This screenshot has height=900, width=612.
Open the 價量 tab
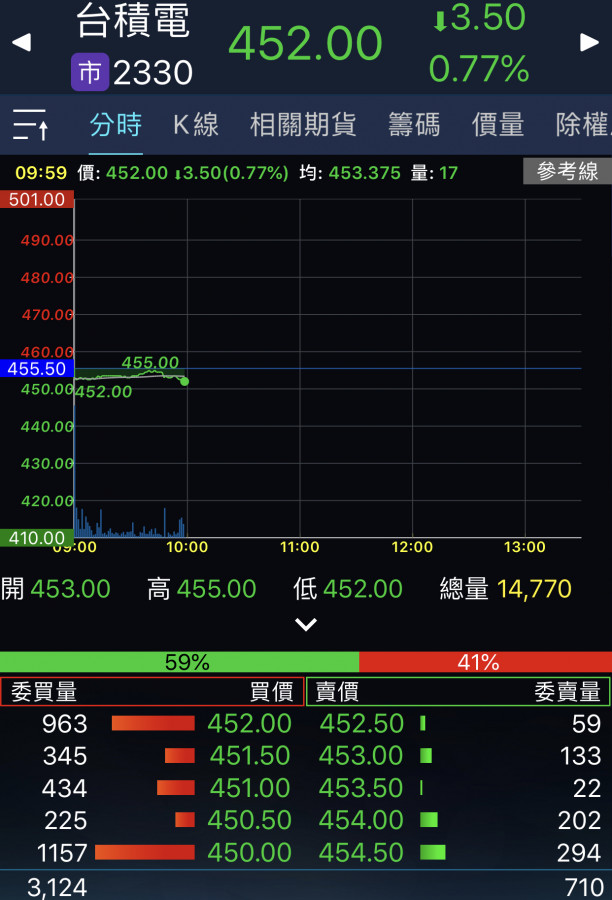tap(498, 125)
